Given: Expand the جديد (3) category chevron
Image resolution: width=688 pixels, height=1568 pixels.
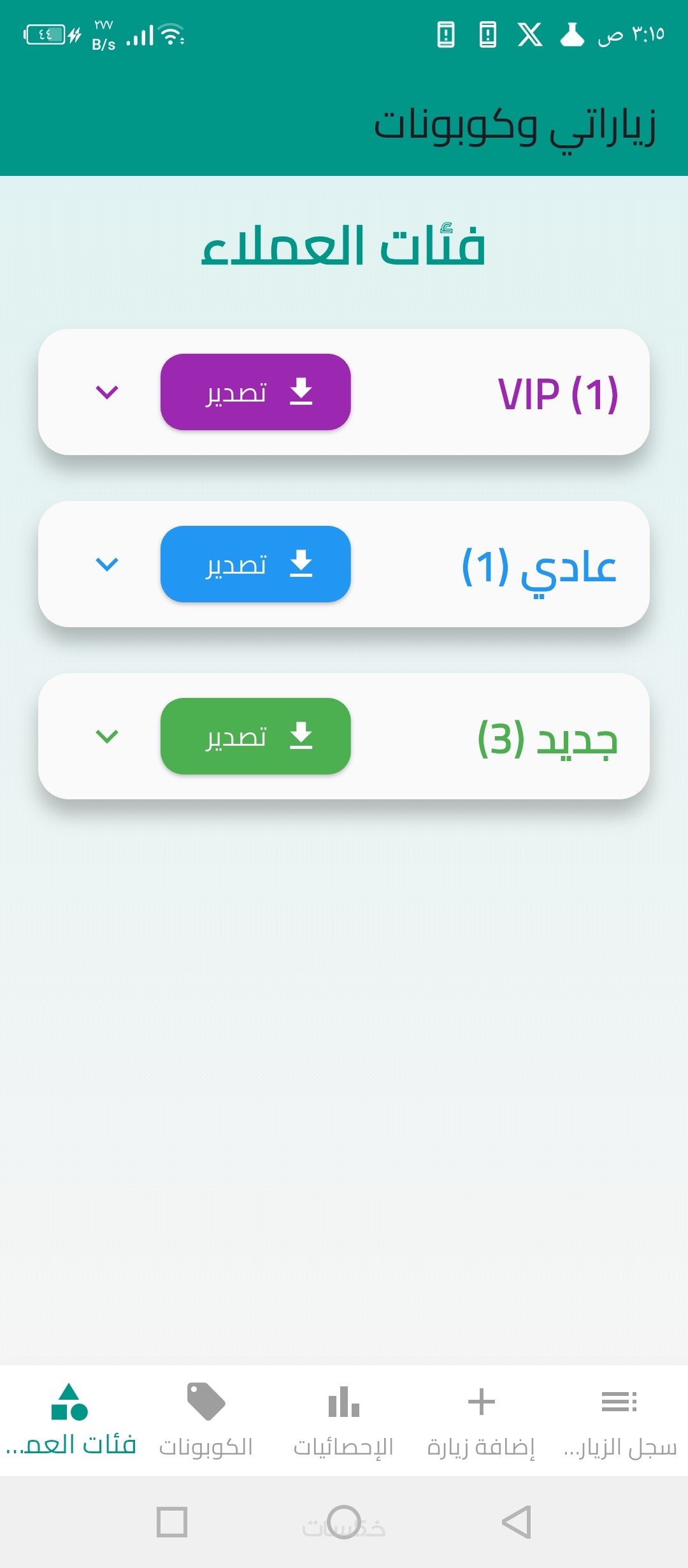Looking at the screenshot, I should (107, 736).
